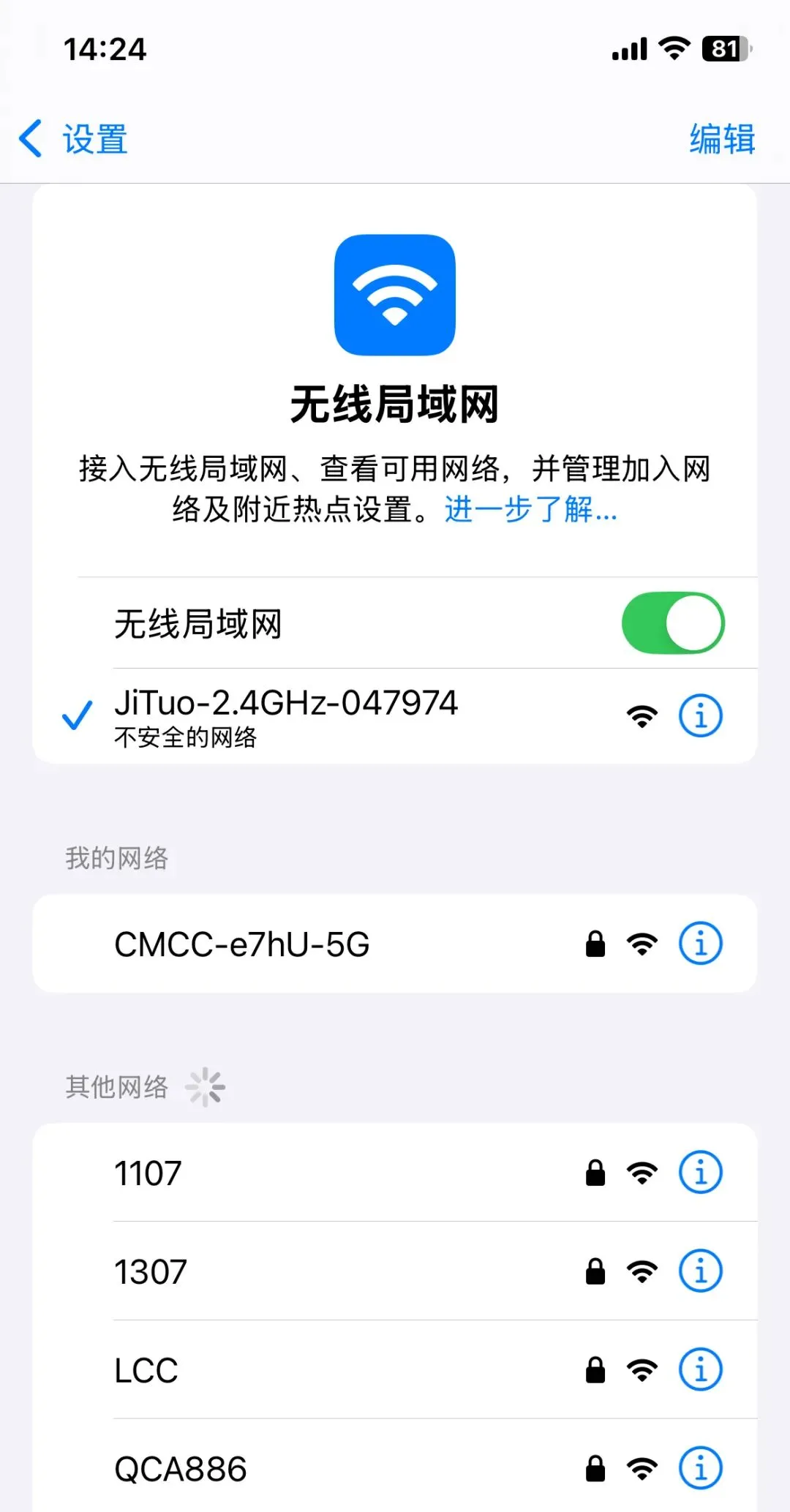Connect to network 1107

tap(395, 1173)
